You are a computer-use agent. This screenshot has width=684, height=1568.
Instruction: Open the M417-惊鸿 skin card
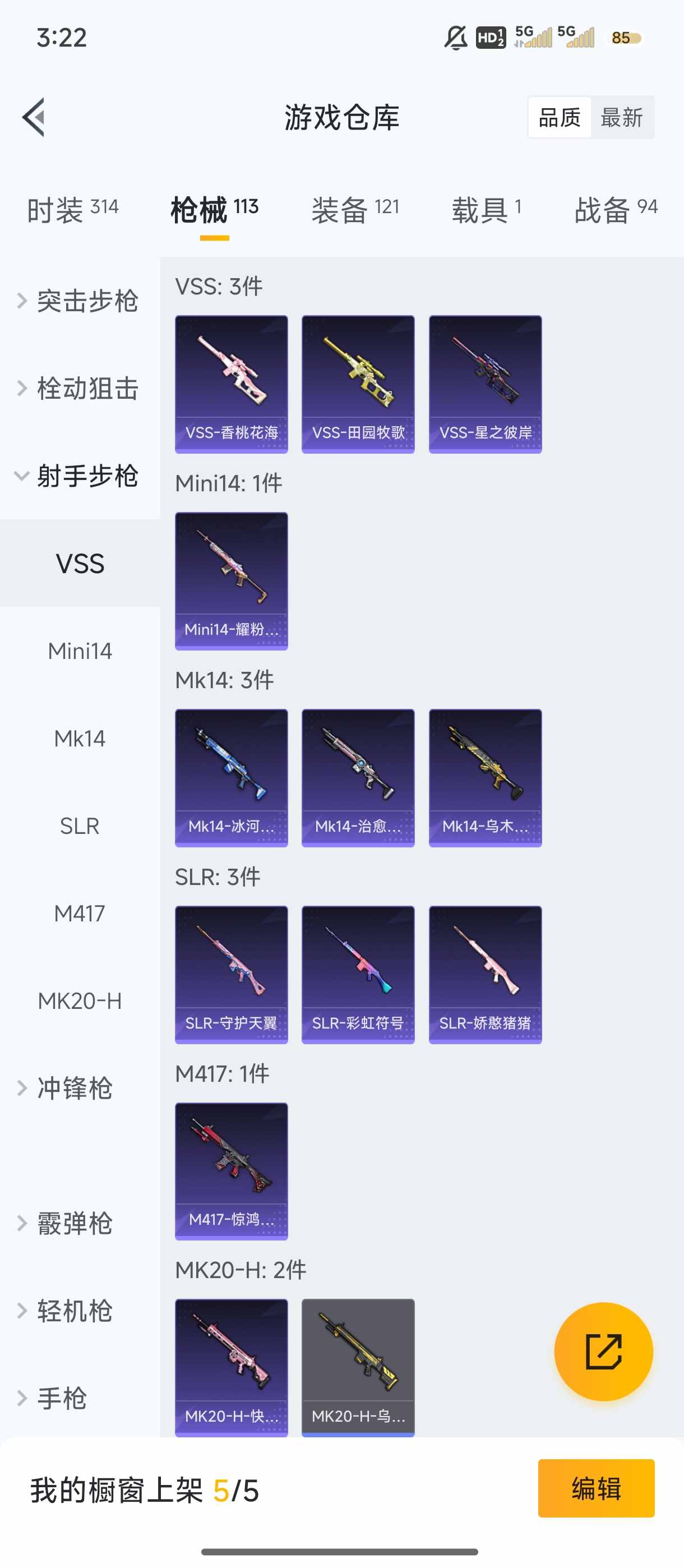tap(231, 1170)
